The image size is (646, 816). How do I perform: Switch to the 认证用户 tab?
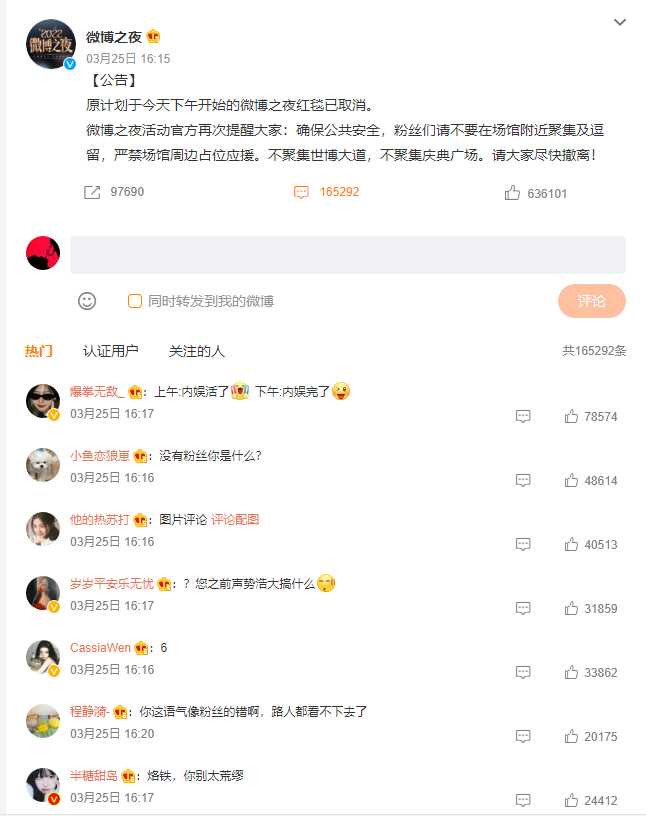click(x=110, y=351)
